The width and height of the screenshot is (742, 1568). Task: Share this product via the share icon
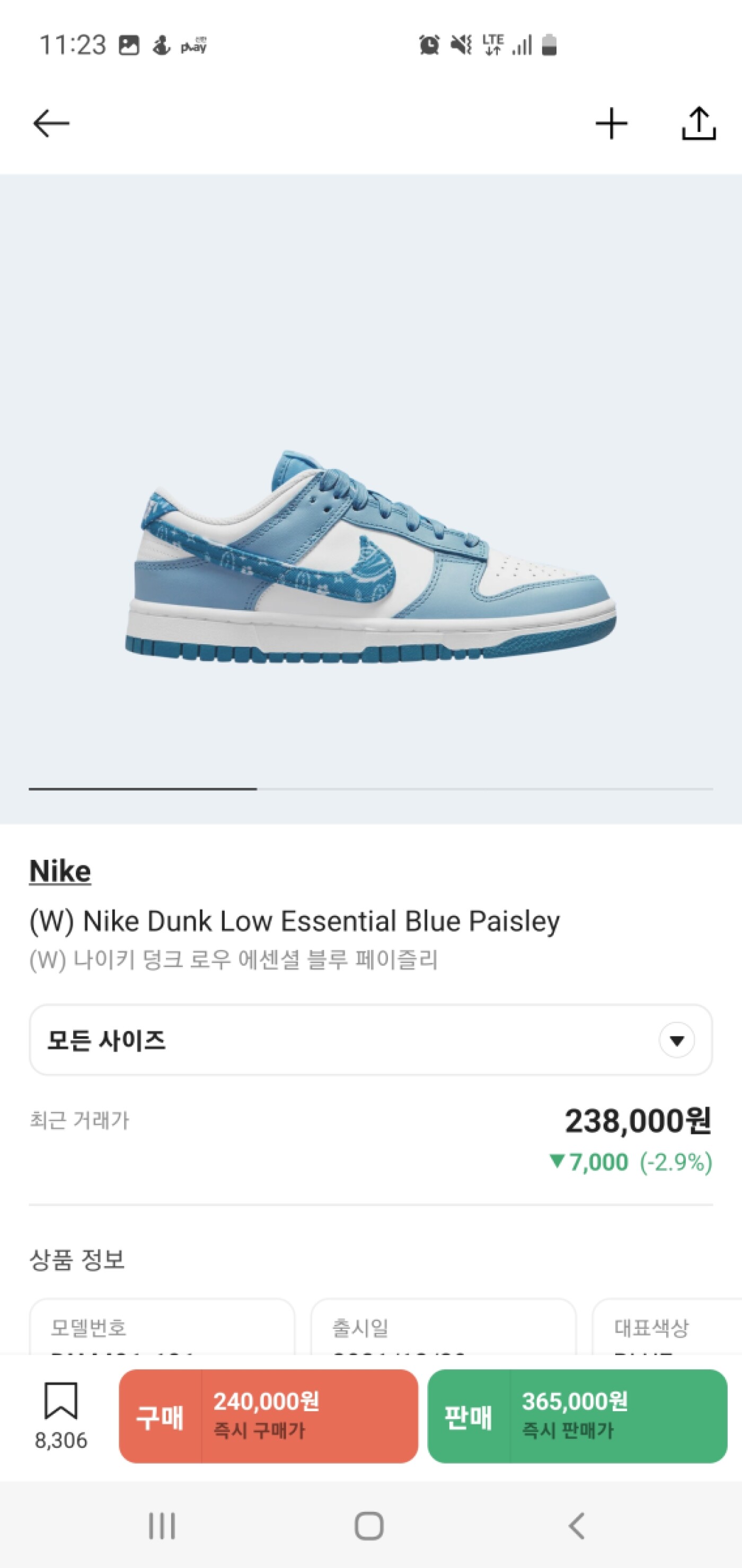pyautogui.click(x=698, y=124)
